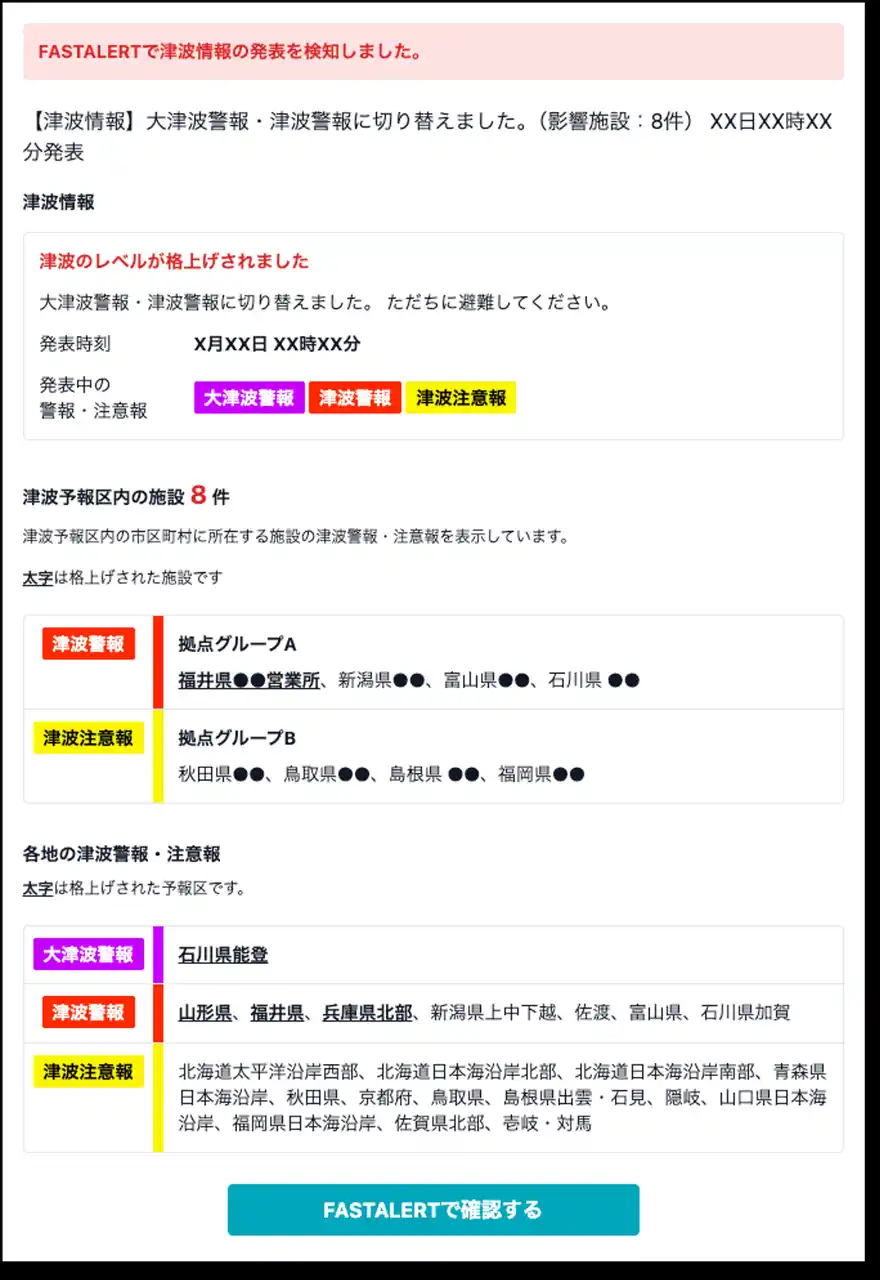The width and height of the screenshot is (880, 1280).
Task: Tap the FASTALERTで確認する button
Action: [x=433, y=1210]
